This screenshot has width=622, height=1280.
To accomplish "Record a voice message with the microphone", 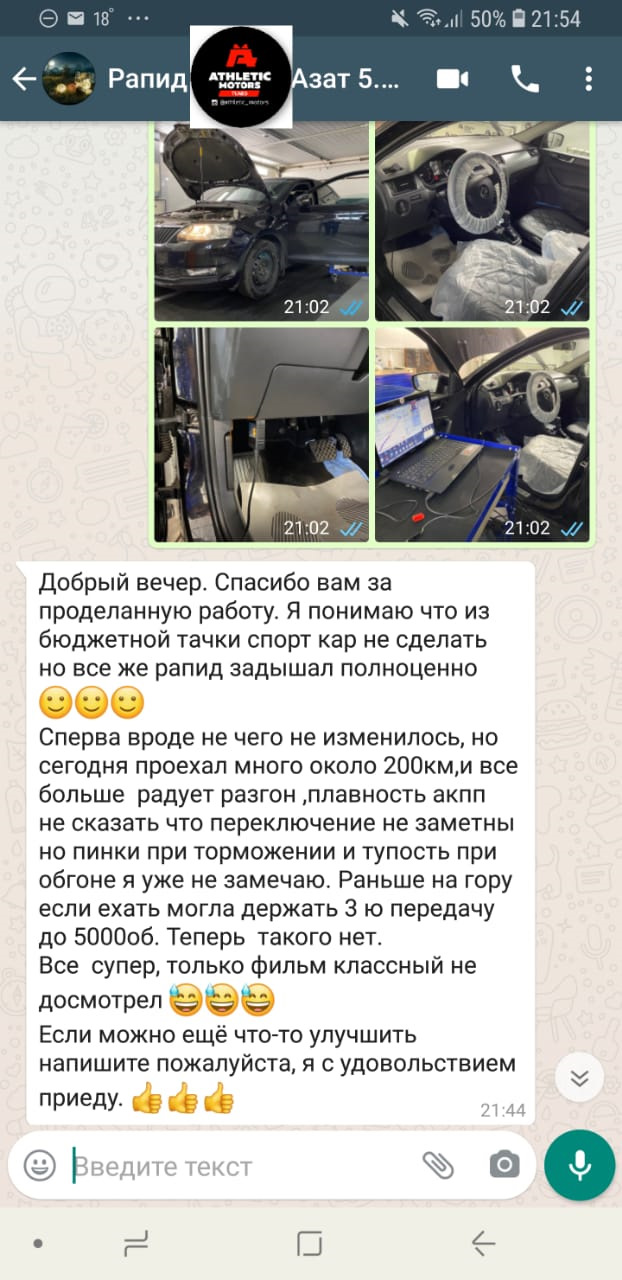I will [x=579, y=1165].
